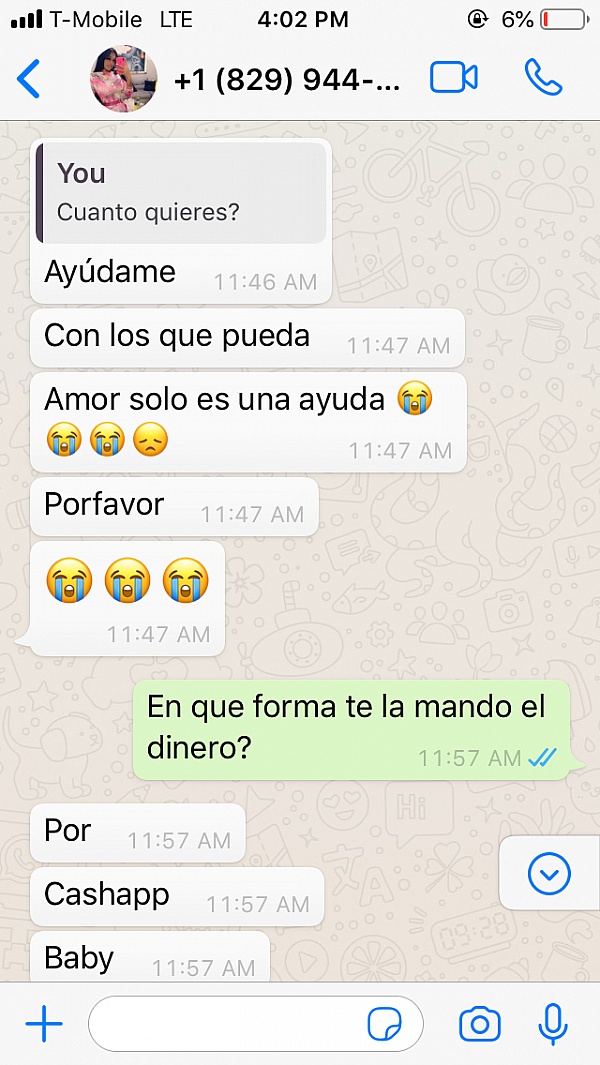Open the contact's profile photo
Image resolution: width=600 pixels, height=1065 pixels.
124,79
